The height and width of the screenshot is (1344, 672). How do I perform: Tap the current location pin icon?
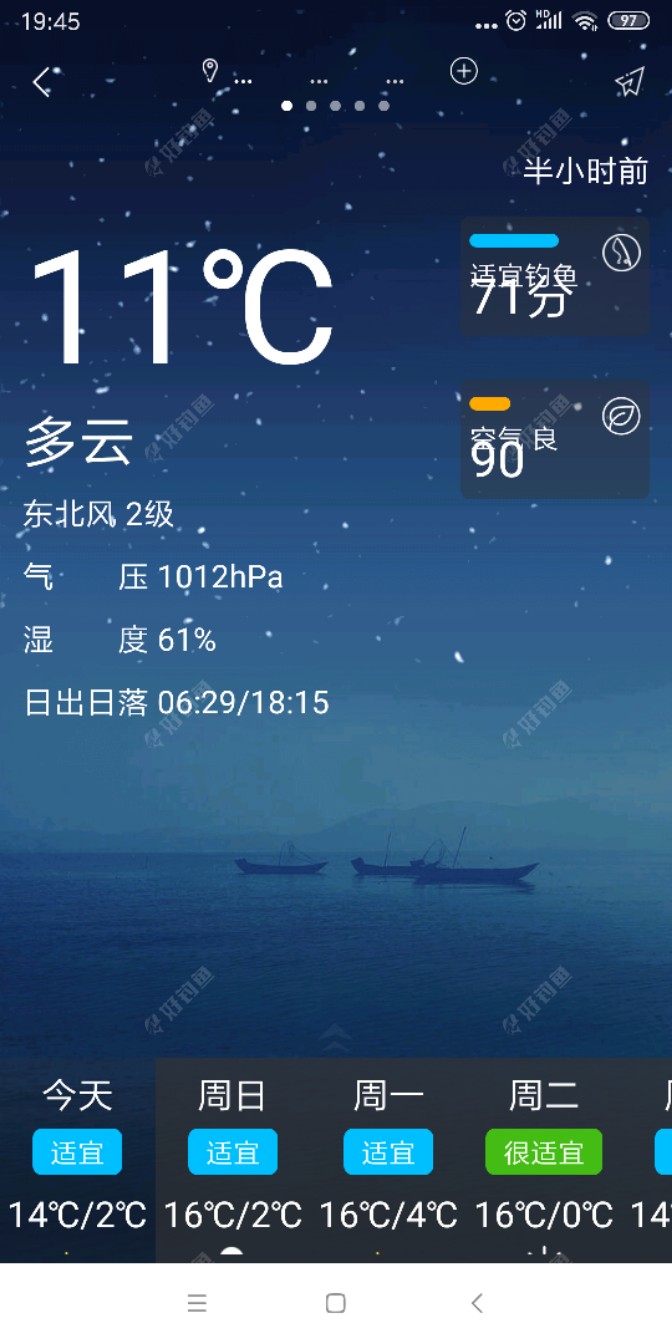click(210, 70)
